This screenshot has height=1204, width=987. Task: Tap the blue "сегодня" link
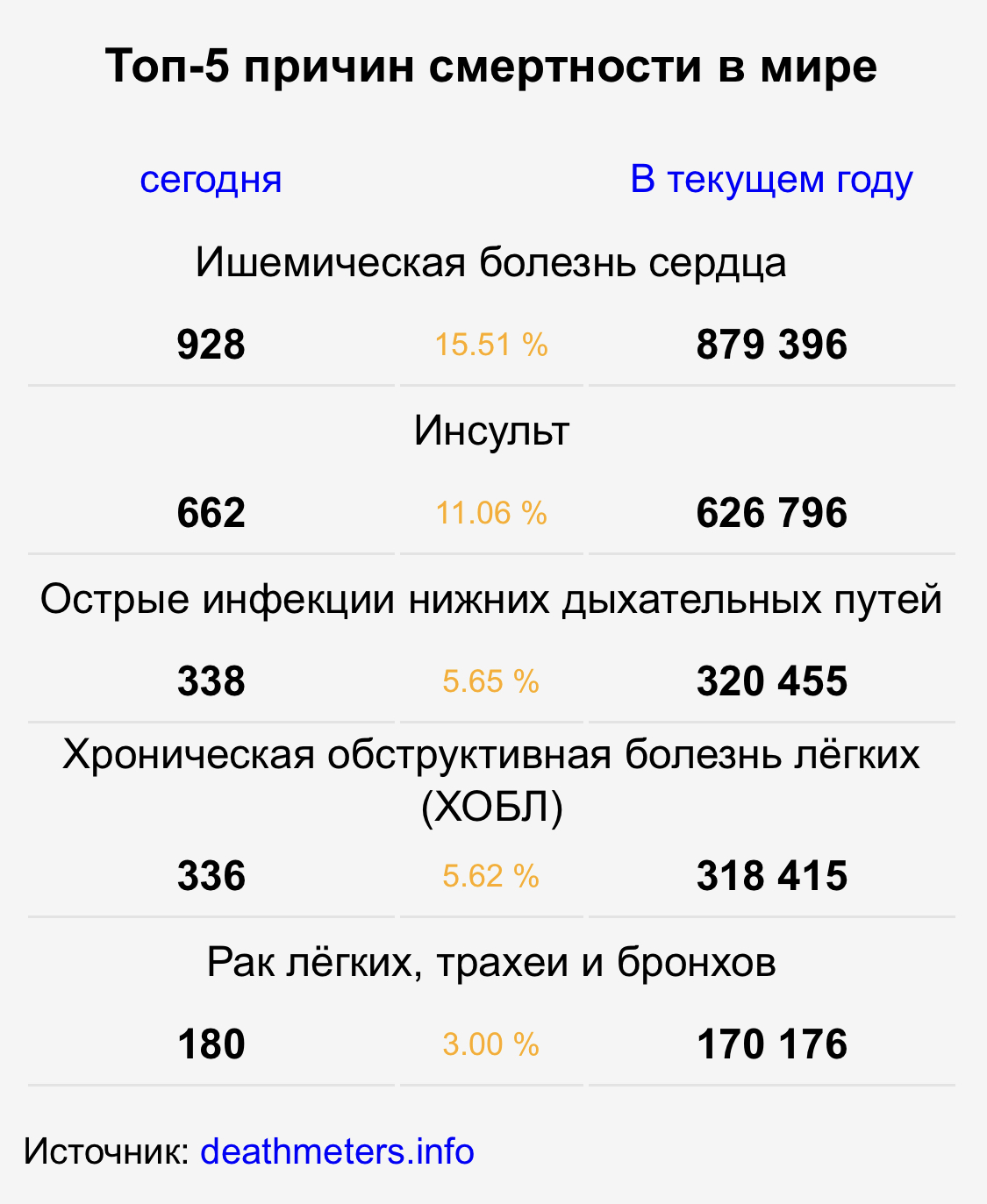coord(211,179)
